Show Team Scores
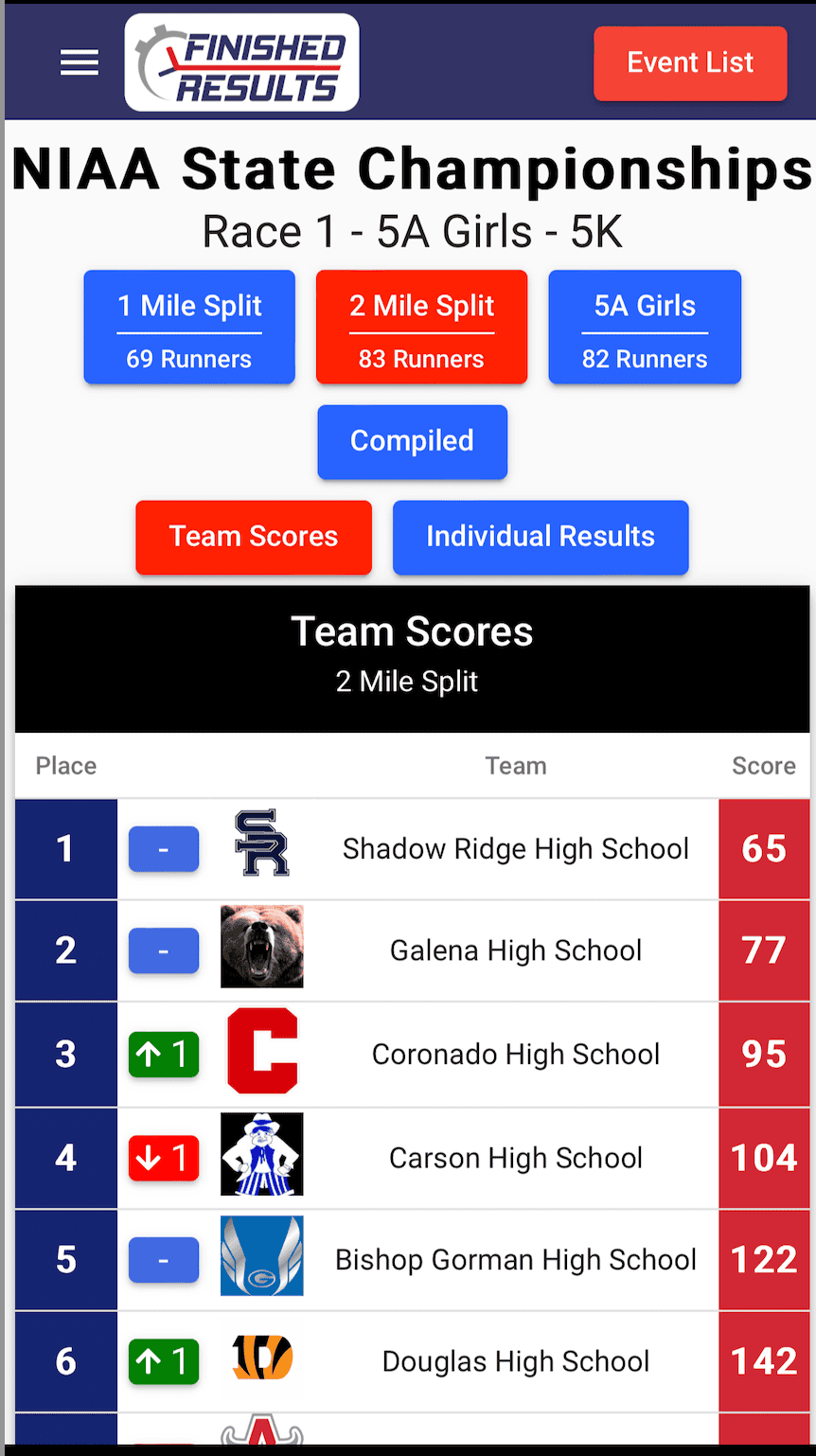 254,537
